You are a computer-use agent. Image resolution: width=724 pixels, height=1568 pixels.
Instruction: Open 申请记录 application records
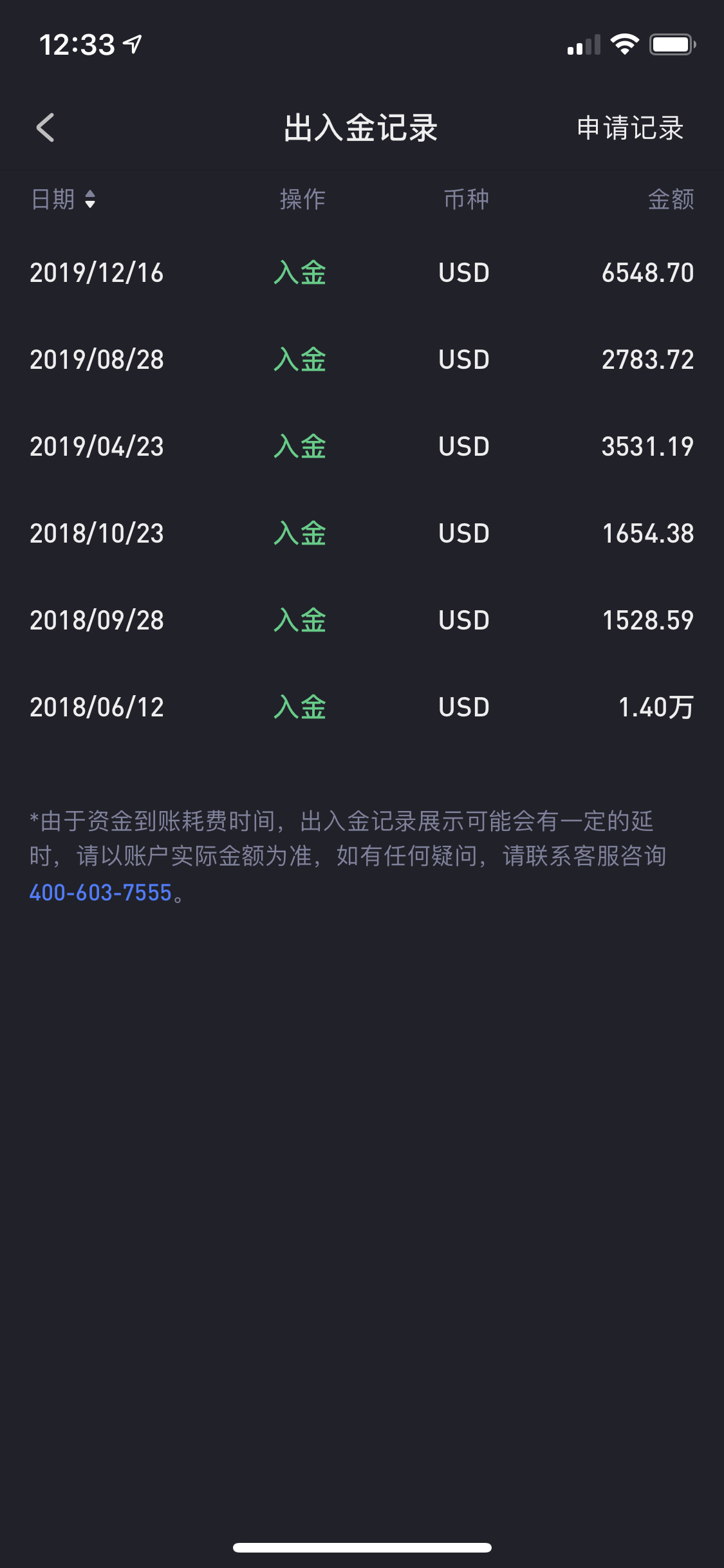pos(629,127)
